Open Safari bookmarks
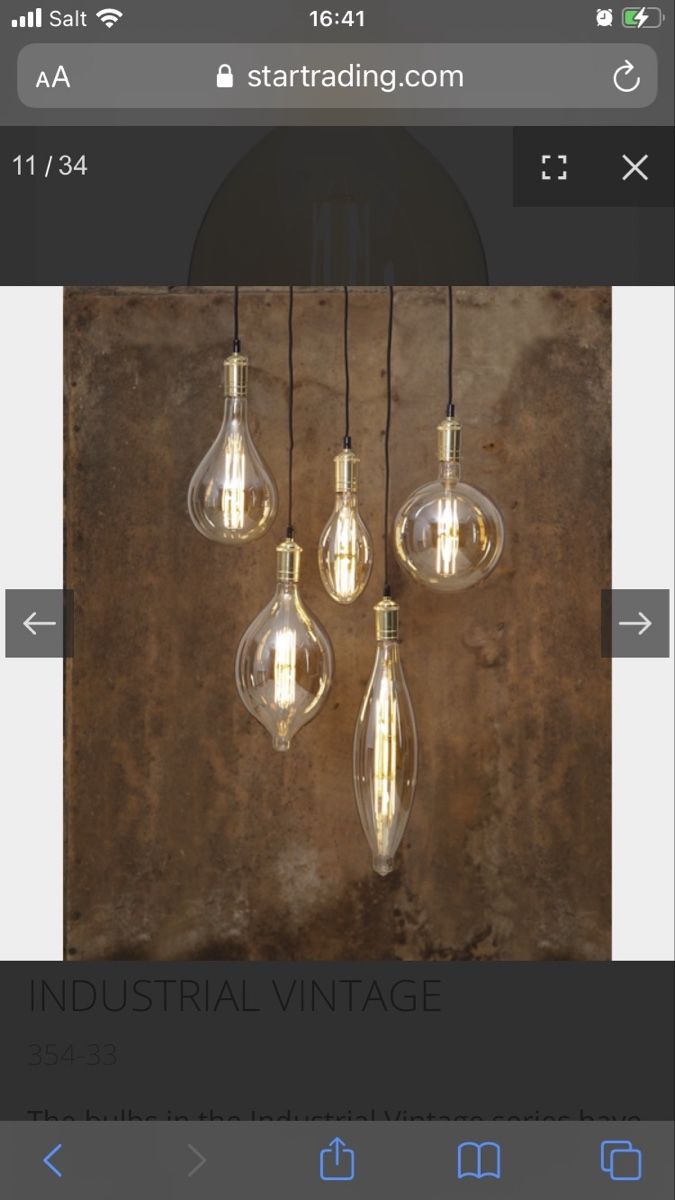 [x=479, y=1160]
